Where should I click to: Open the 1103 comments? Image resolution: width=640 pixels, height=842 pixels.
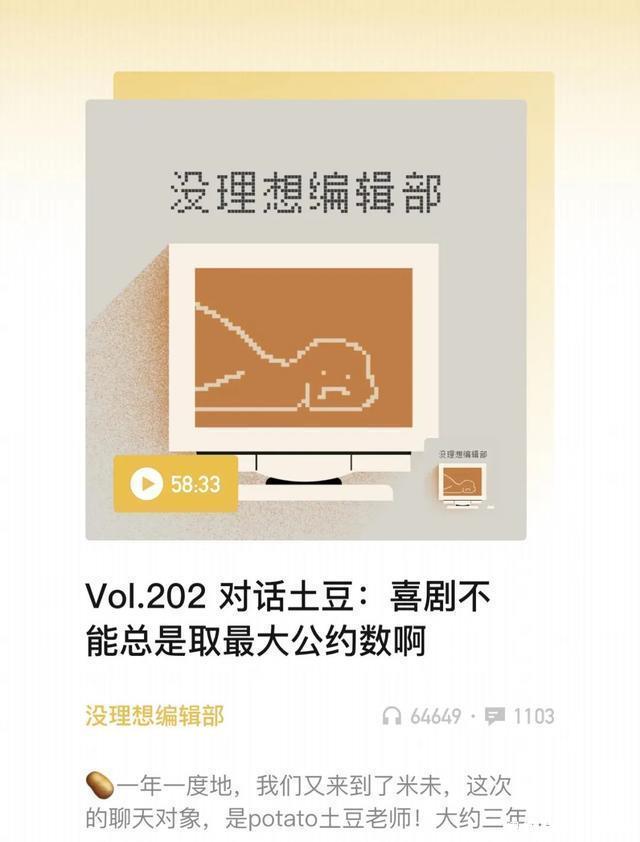pos(520,716)
